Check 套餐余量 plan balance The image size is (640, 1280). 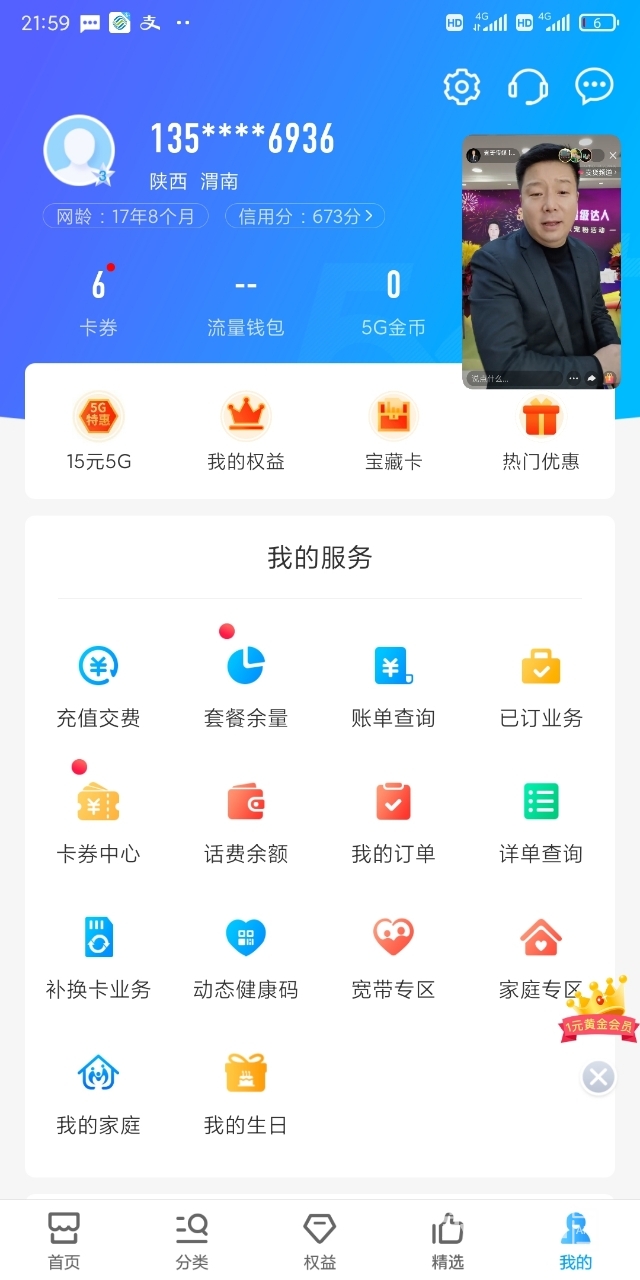[x=246, y=685]
